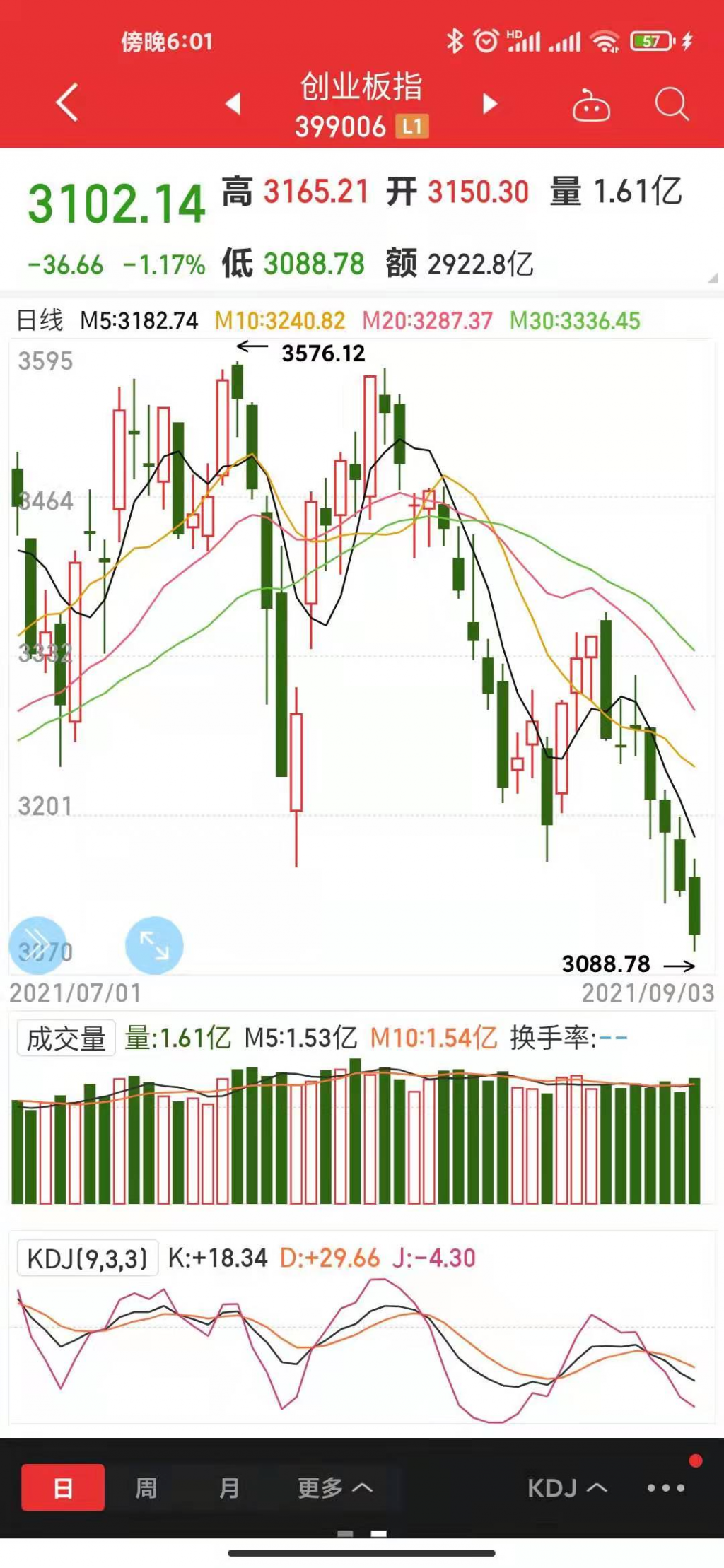Open the robot assistant icon
Image resolution: width=724 pixels, height=1568 pixels.
coord(591,106)
